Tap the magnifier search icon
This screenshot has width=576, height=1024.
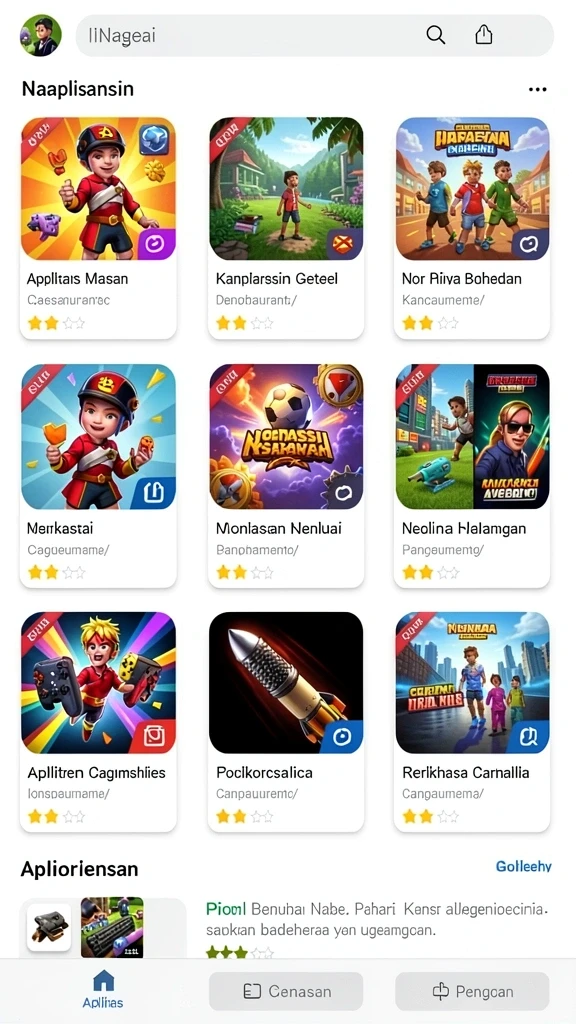(436, 35)
